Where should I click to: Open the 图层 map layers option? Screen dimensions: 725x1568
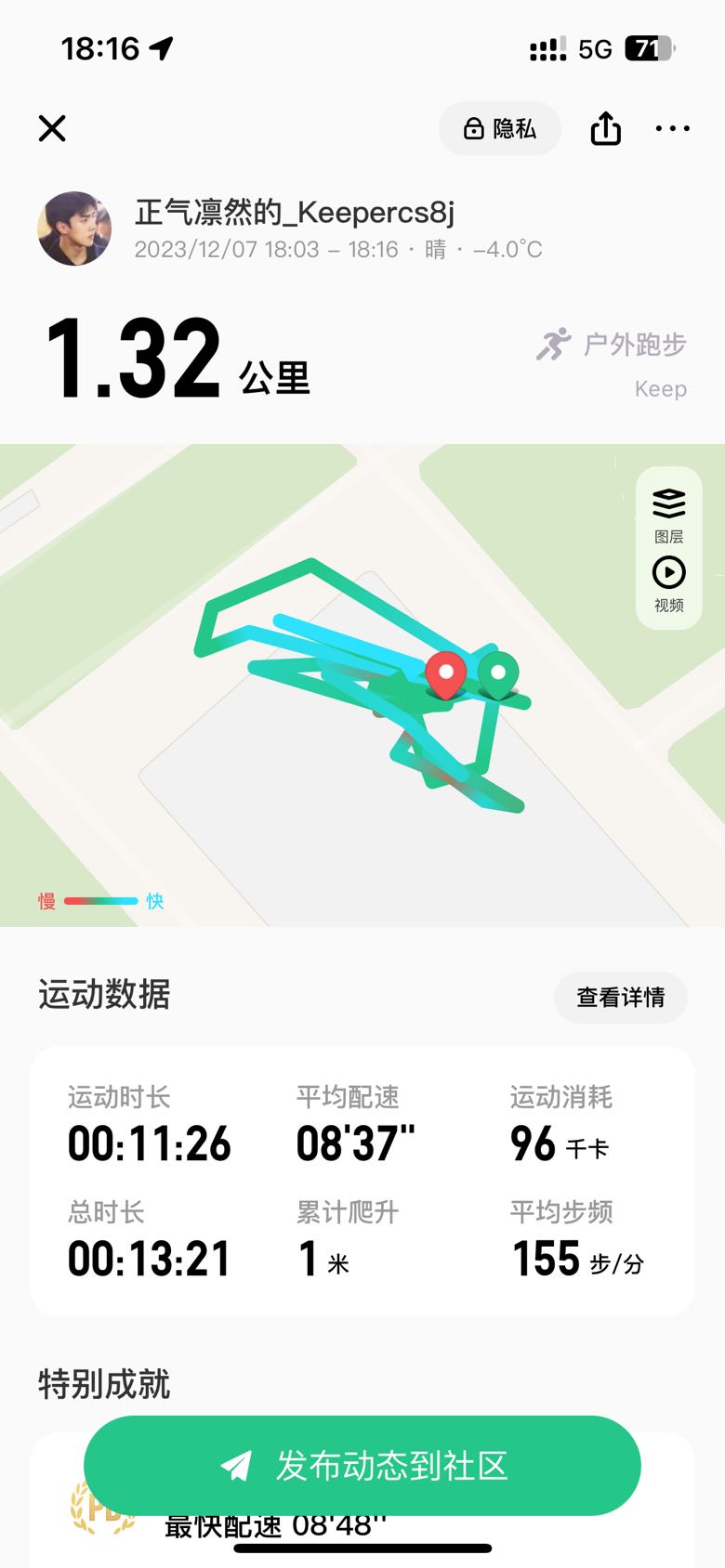click(668, 514)
